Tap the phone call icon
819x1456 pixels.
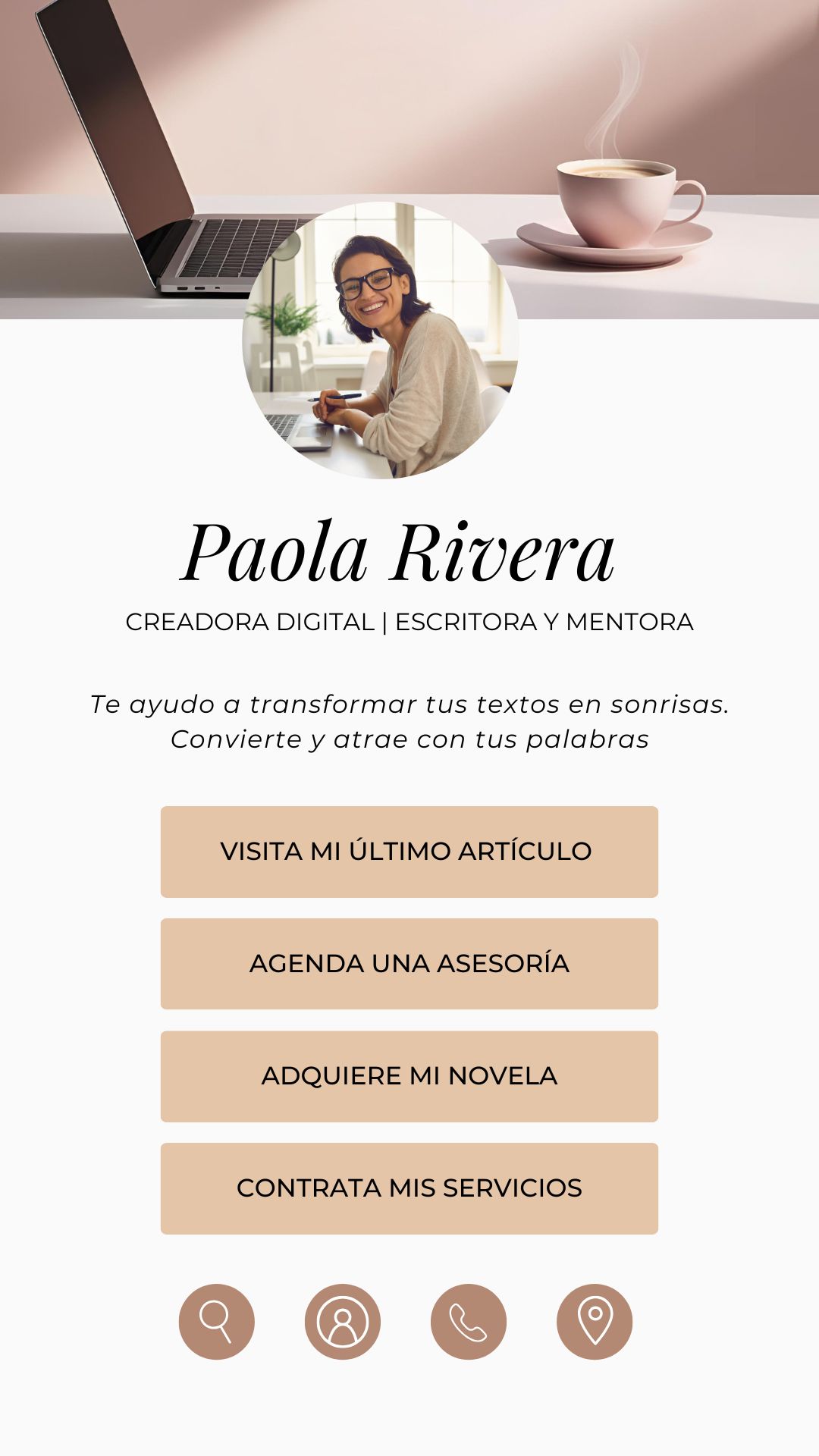(x=469, y=1321)
